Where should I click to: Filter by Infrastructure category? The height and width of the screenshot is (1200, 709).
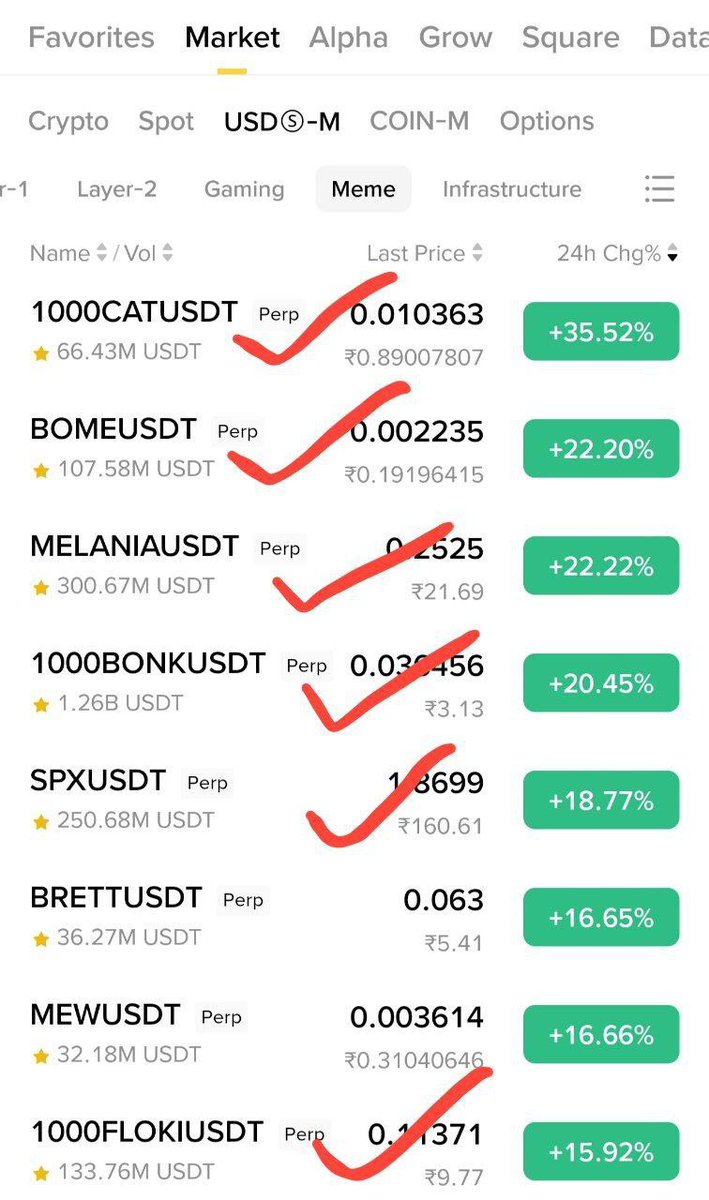click(511, 189)
